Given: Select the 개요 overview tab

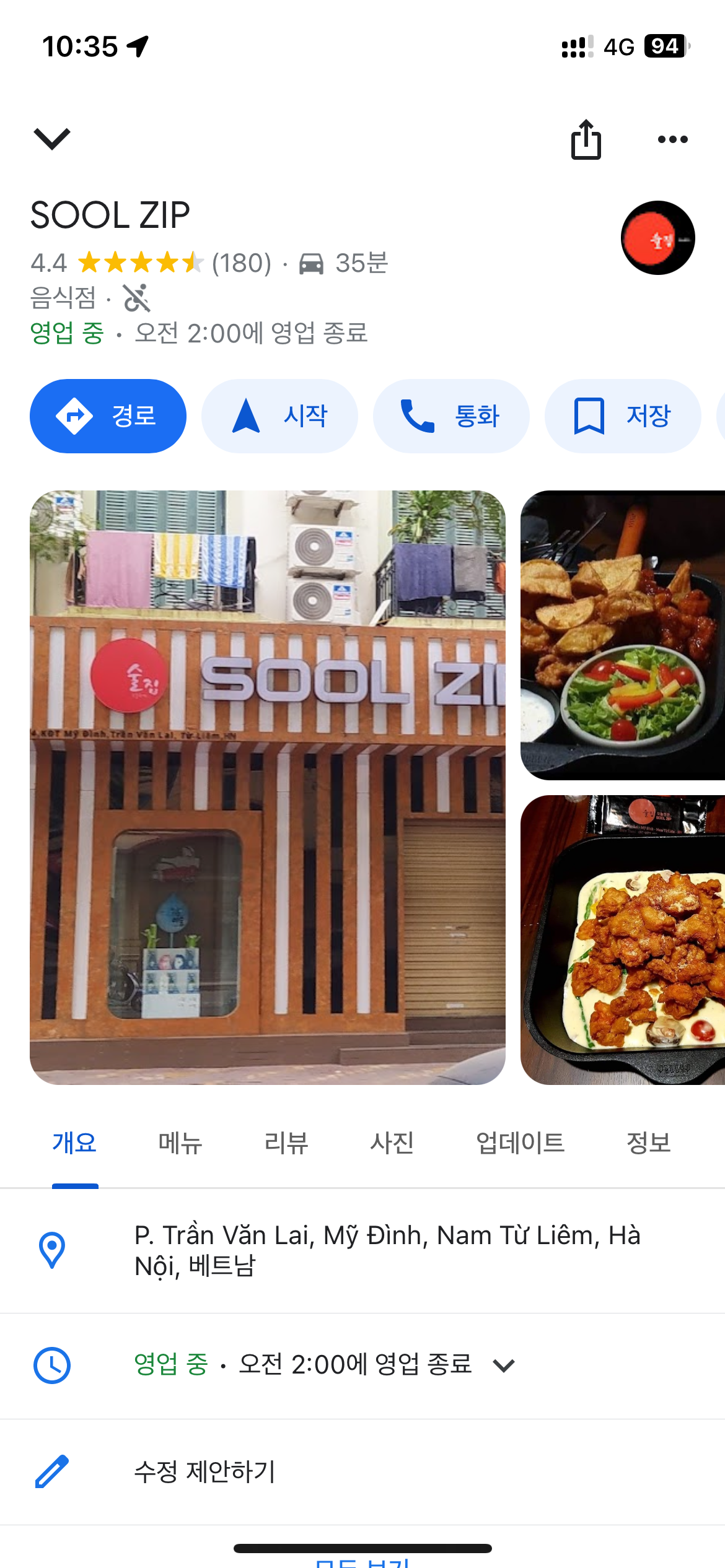Looking at the screenshot, I should (x=75, y=1143).
